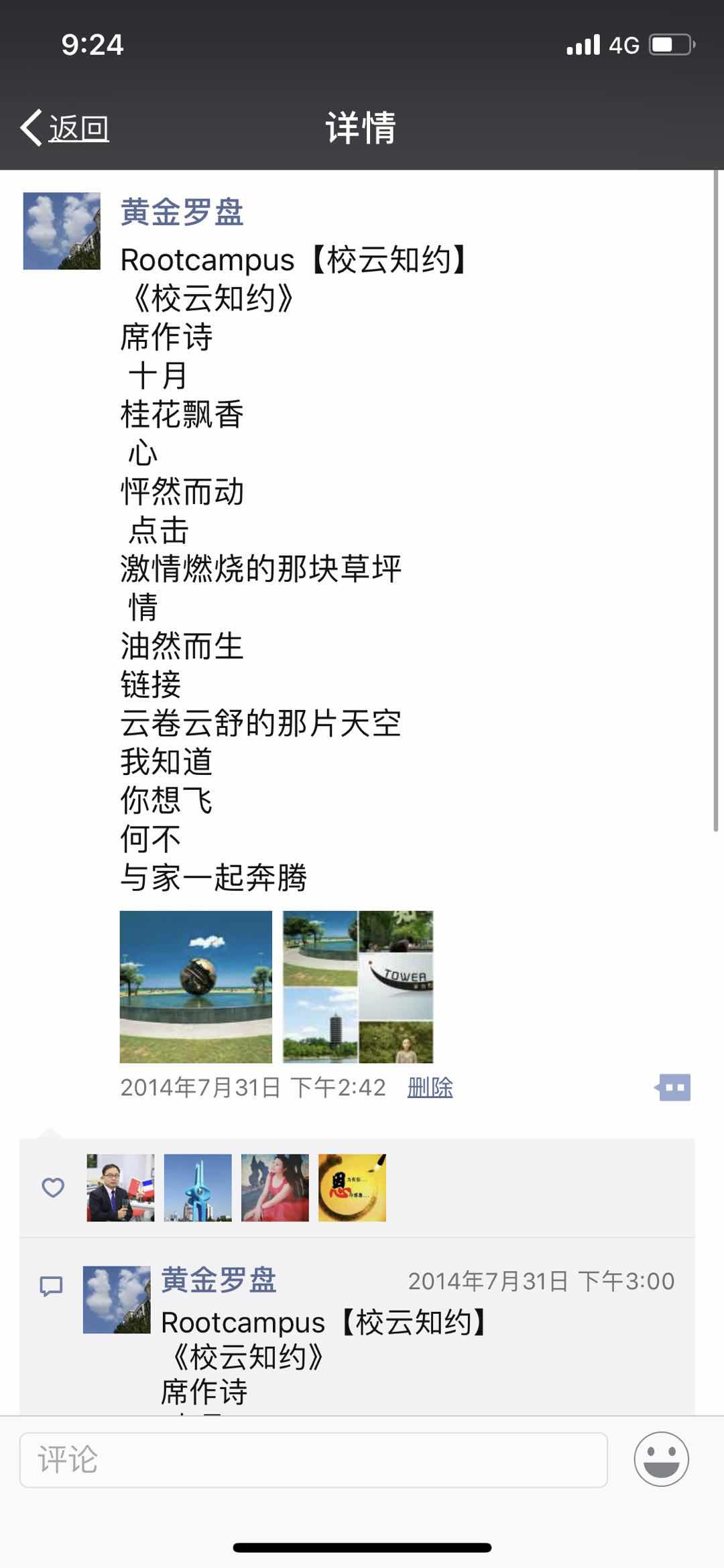Tap 删除 to delete this post
Screen dimensions: 724x1568
click(x=430, y=1087)
